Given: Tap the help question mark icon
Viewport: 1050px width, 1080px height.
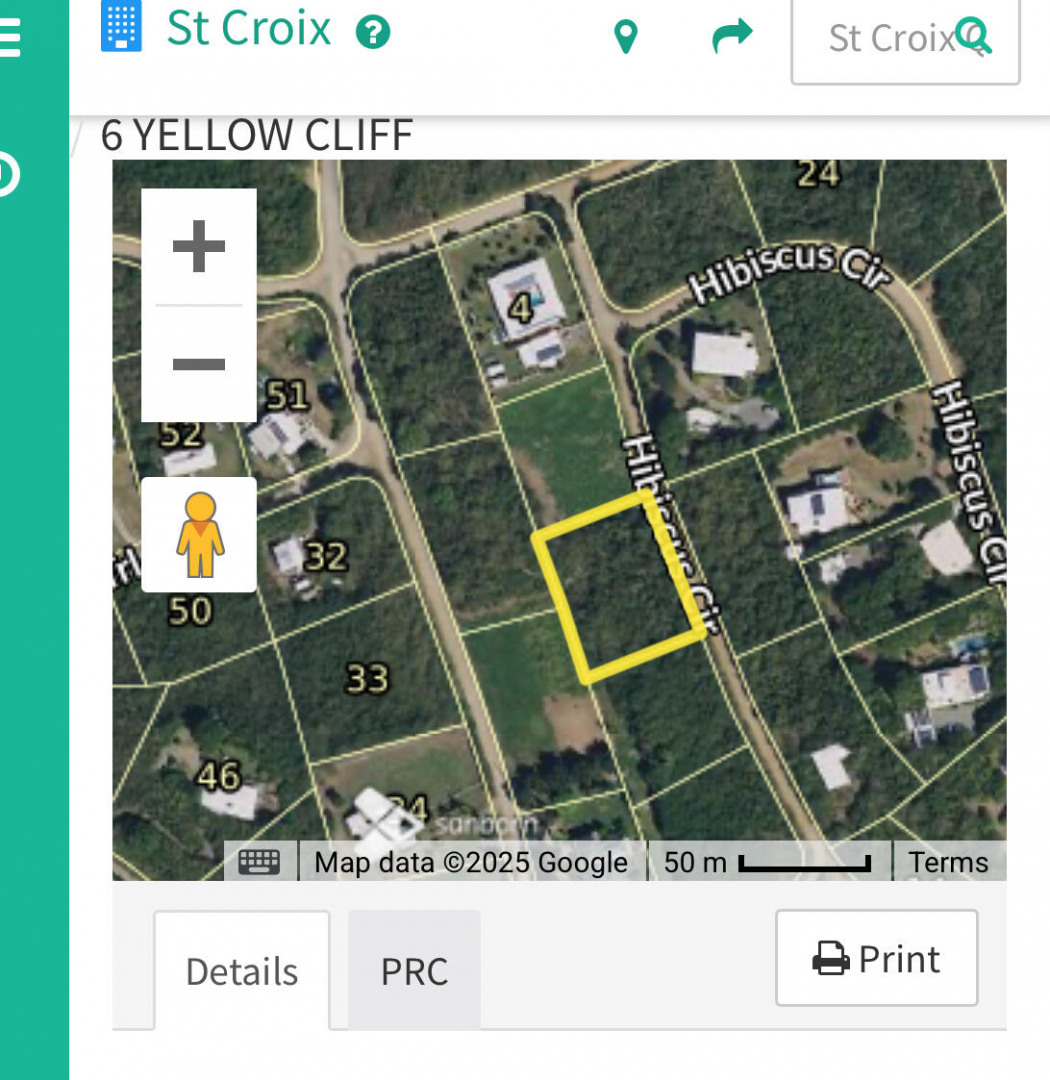Looking at the screenshot, I should coord(373,32).
